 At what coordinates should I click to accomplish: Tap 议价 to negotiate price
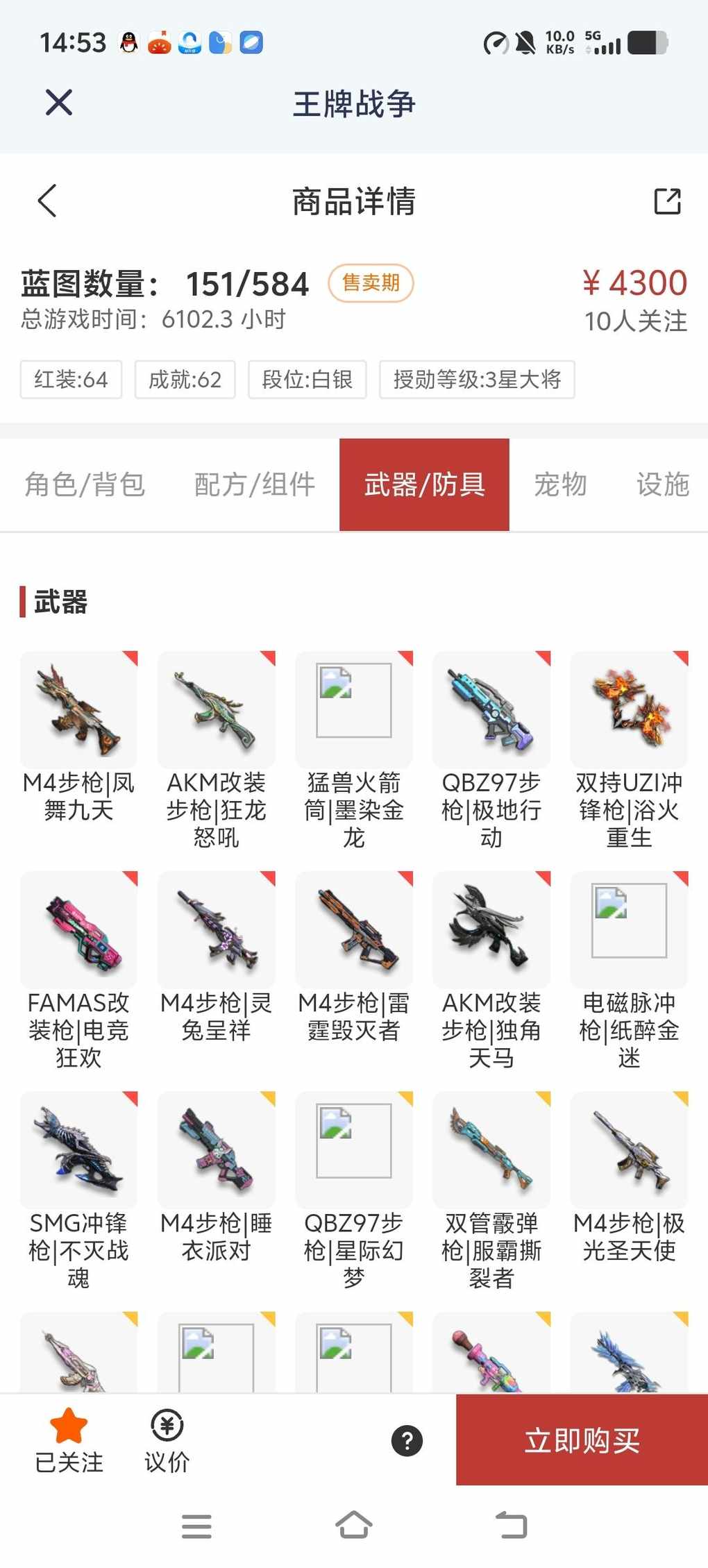[x=167, y=1440]
